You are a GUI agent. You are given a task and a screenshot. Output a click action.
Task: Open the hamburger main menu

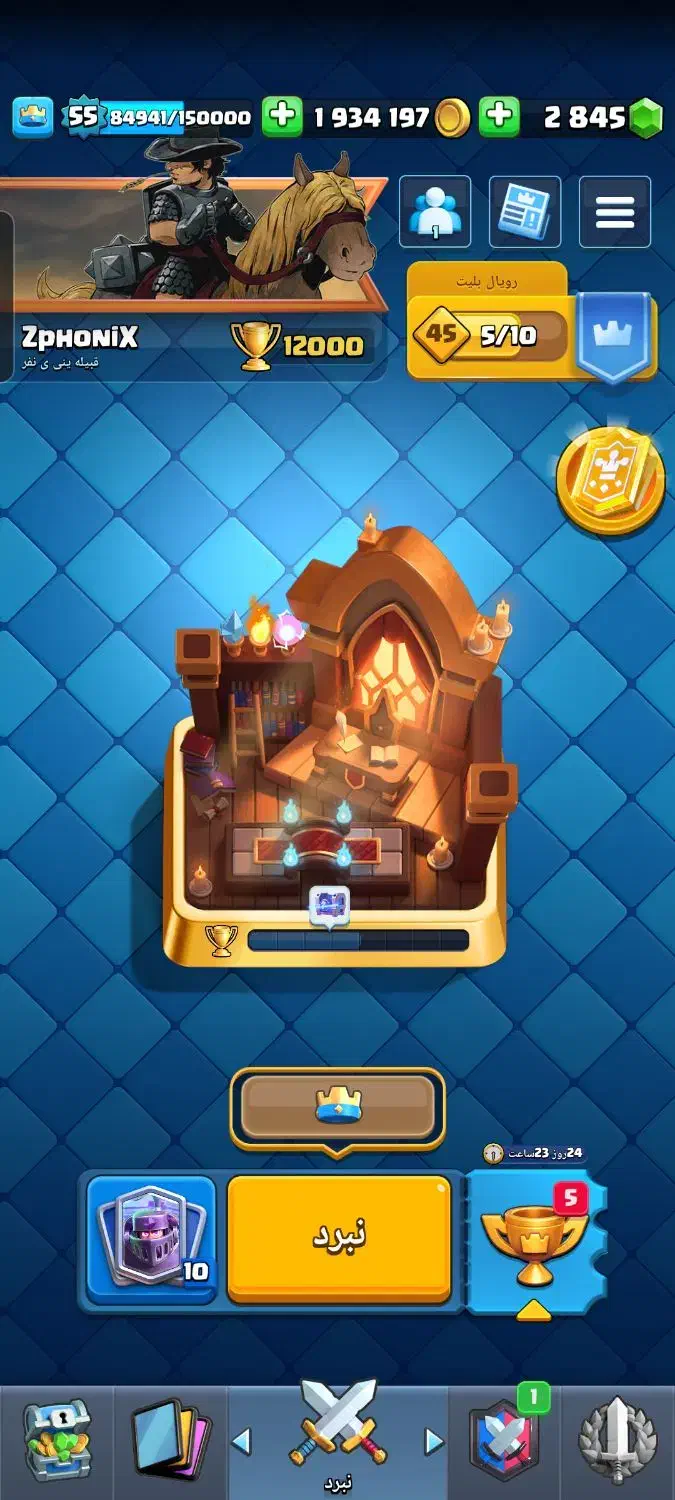[614, 212]
